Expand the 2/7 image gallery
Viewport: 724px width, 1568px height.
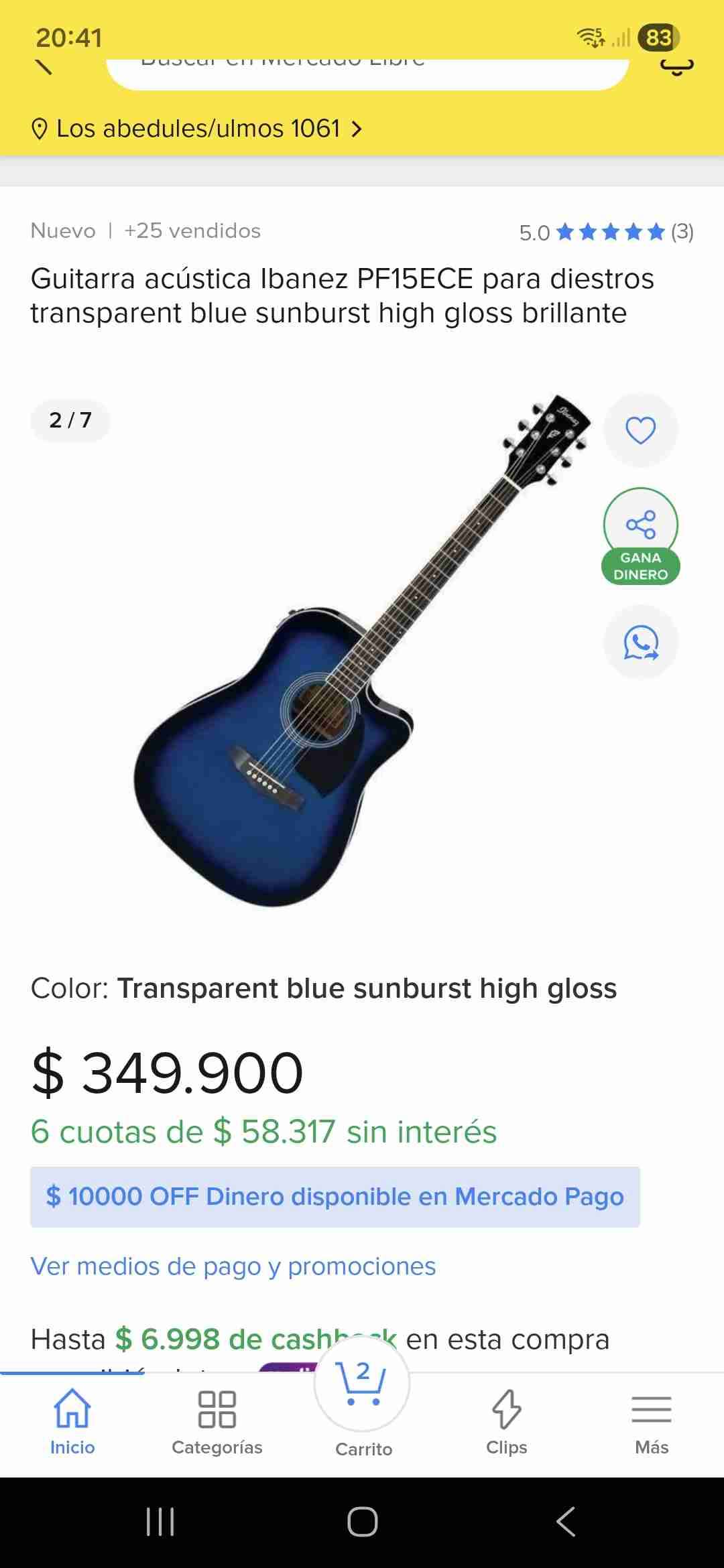(x=70, y=420)
